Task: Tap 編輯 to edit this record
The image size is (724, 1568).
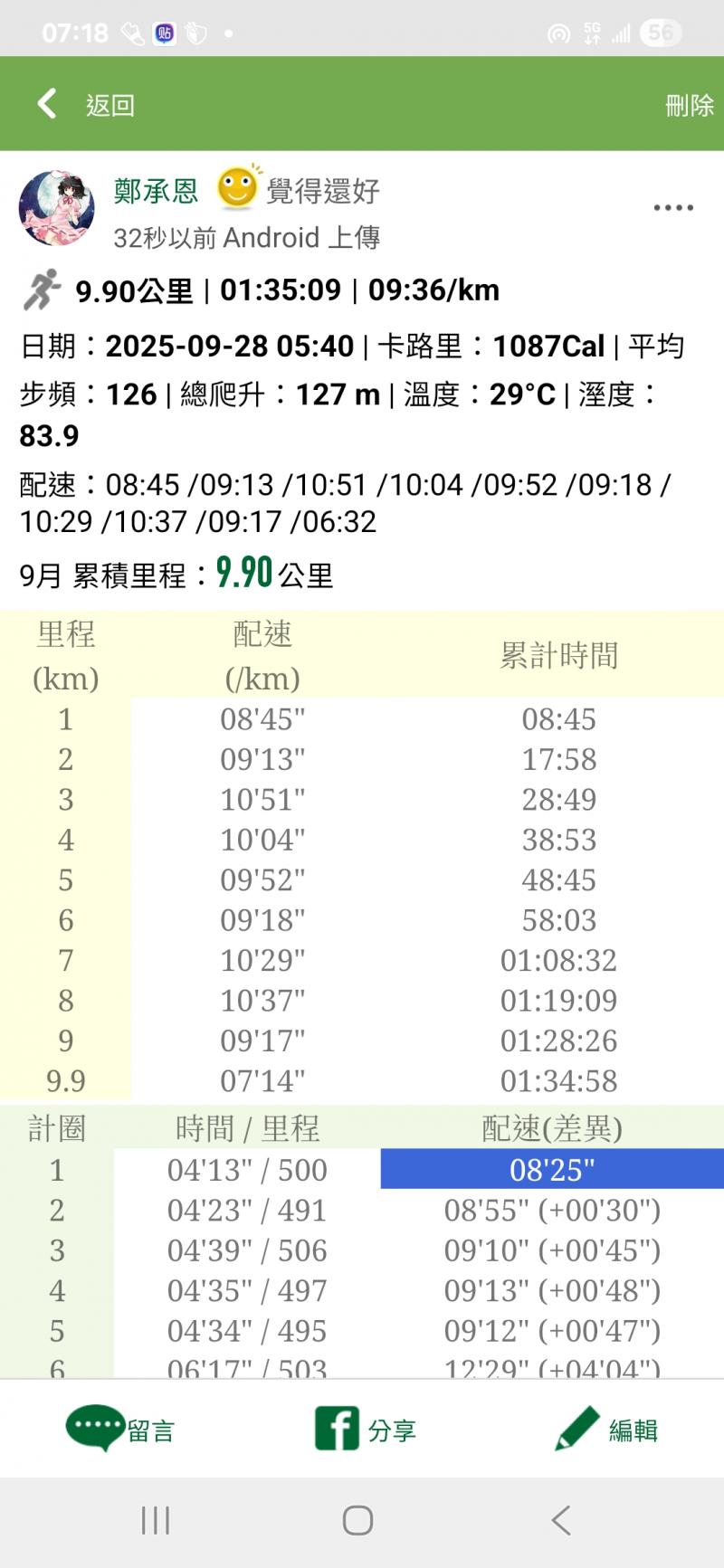Action: point(606,1429)
